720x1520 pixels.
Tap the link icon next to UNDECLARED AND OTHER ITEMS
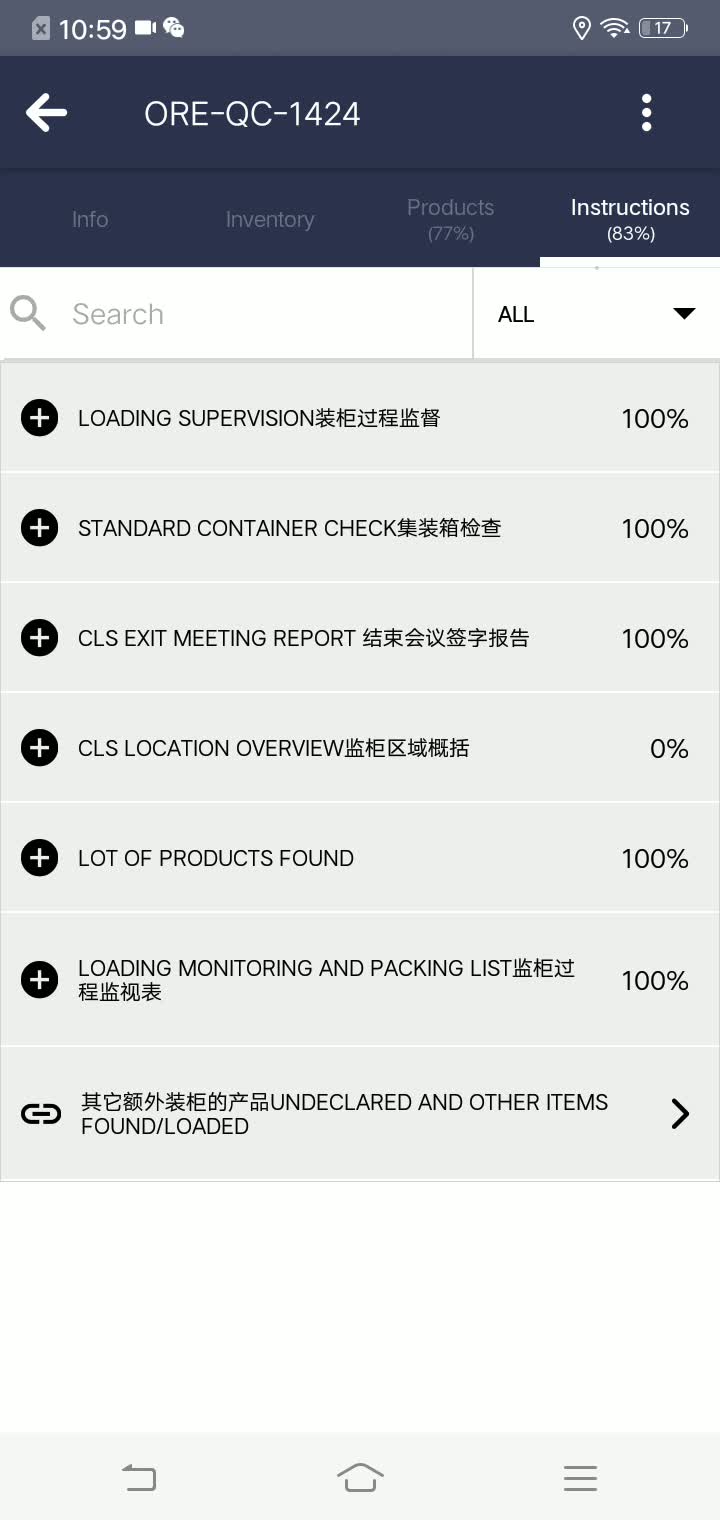[40, 1113]
